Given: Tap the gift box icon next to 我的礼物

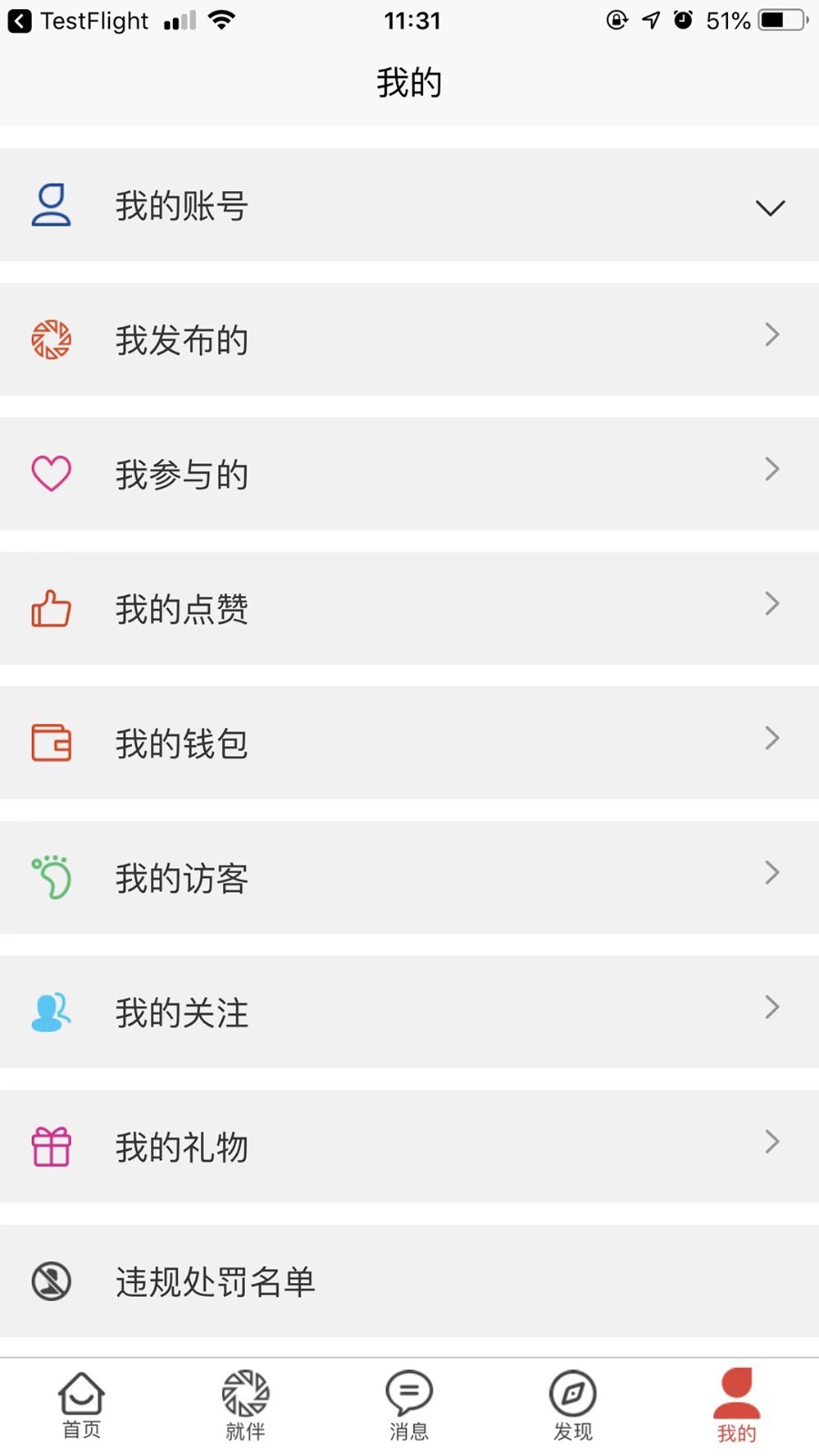Looking at the screenshot, I should [x=52, y=1147].
